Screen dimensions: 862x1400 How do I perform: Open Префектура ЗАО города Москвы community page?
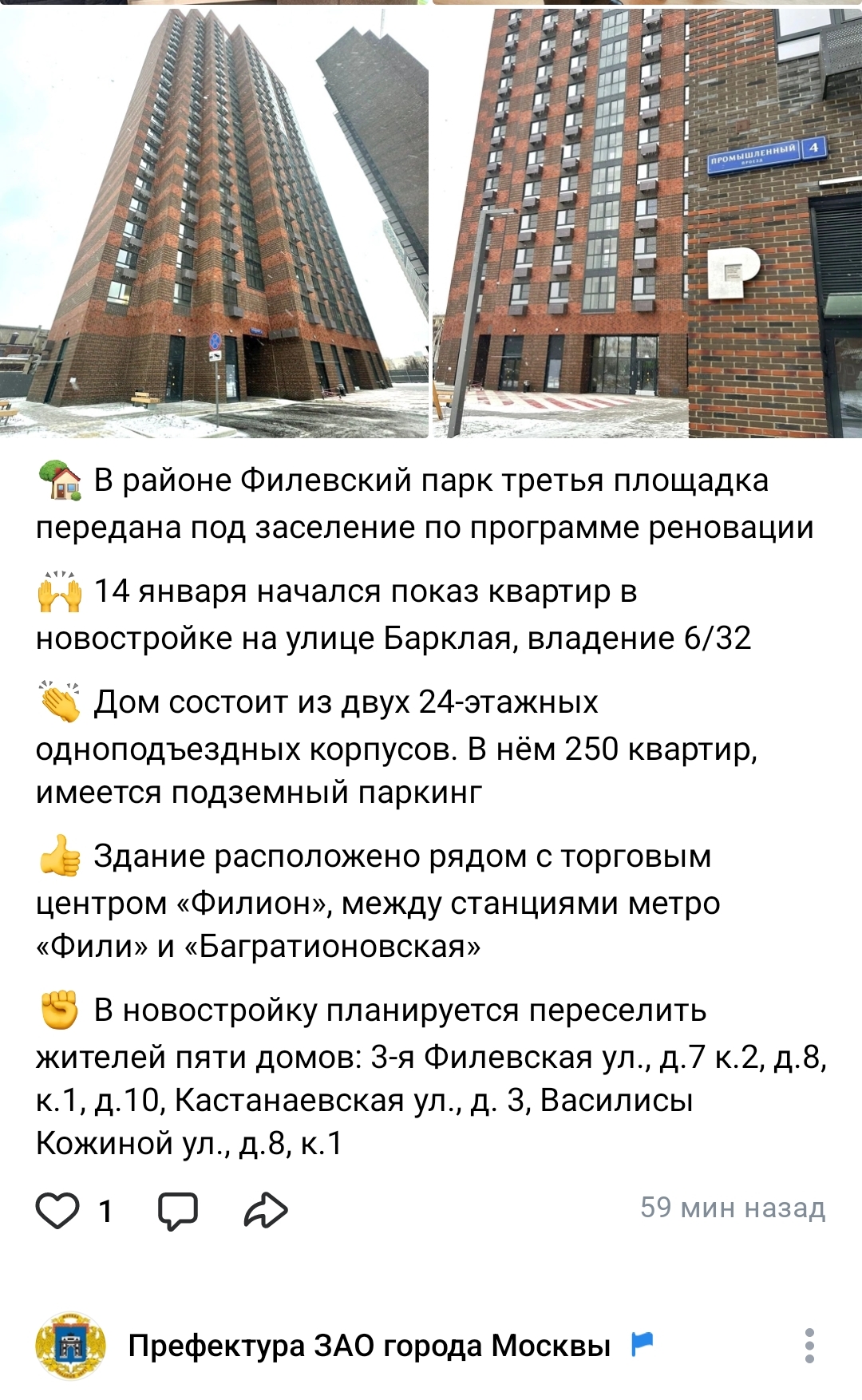(x=370, y=1346)
